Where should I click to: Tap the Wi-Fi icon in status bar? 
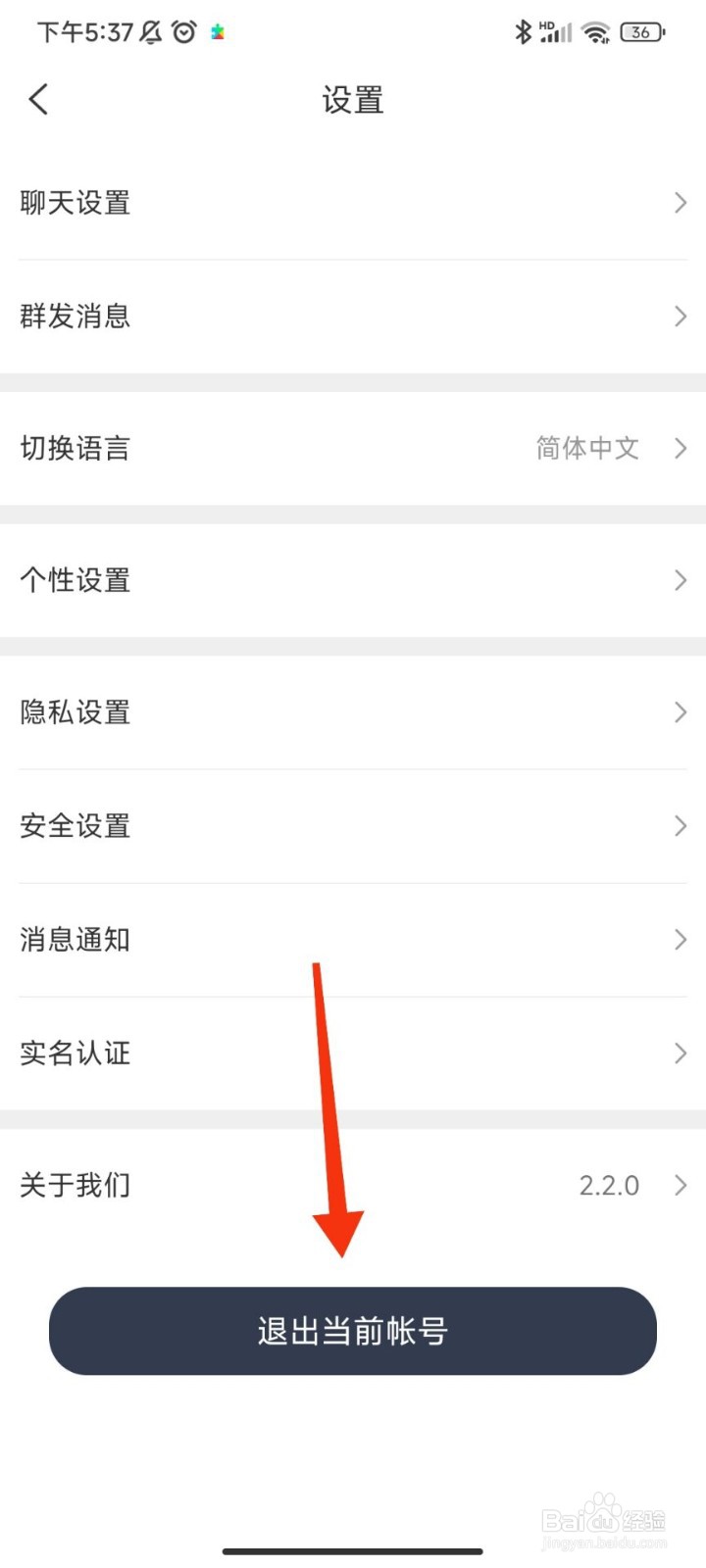[594, 30]
